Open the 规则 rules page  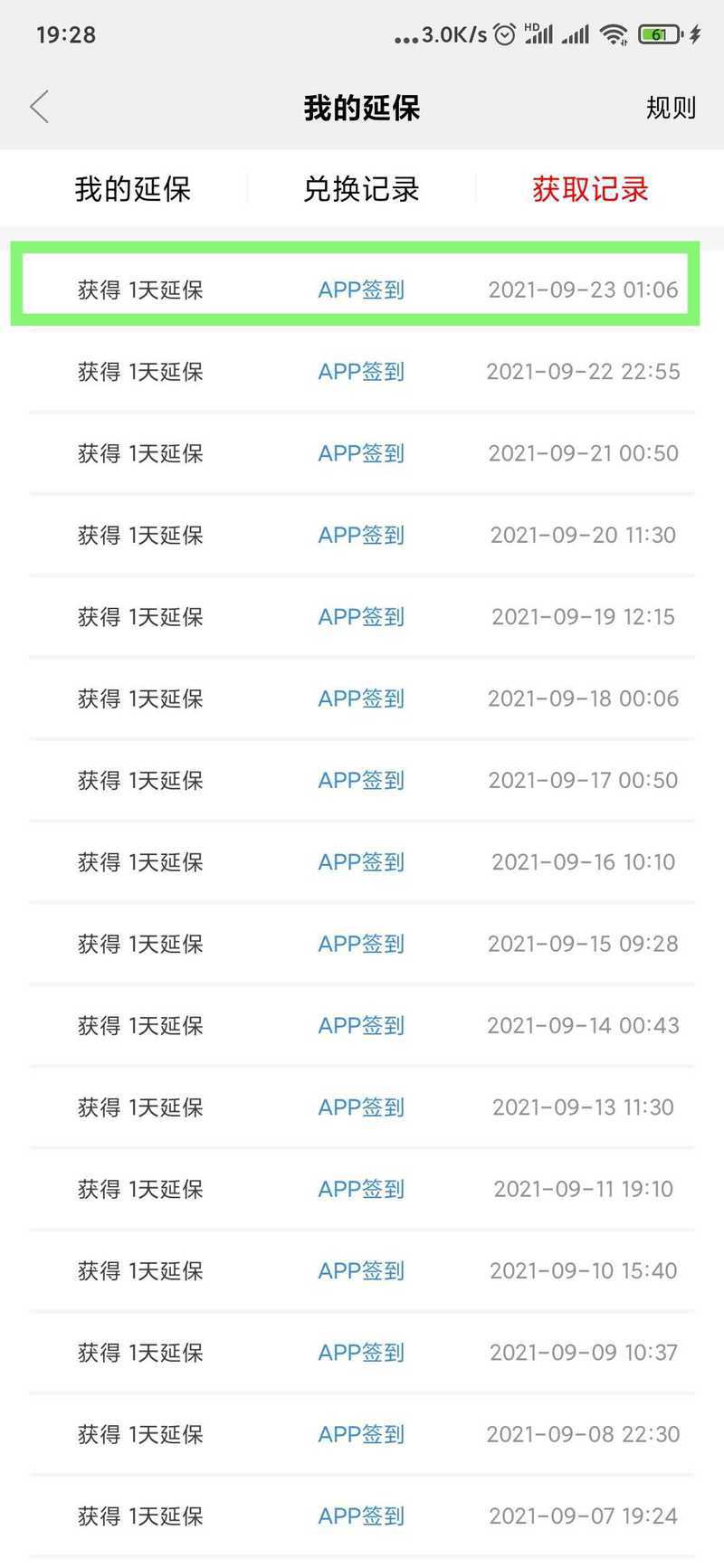pyautogui.click(x=671, y=108)
